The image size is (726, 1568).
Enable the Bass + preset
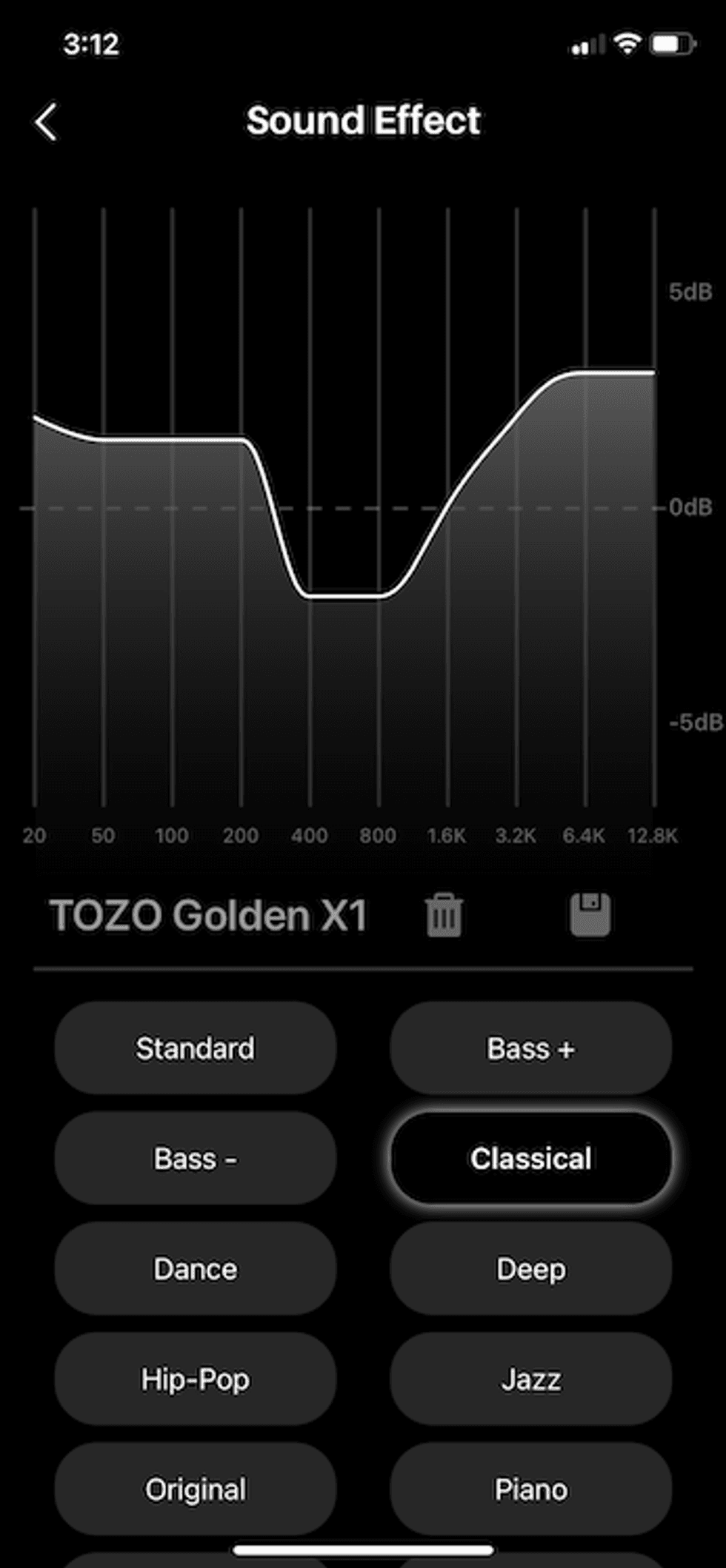point(530,1048)
